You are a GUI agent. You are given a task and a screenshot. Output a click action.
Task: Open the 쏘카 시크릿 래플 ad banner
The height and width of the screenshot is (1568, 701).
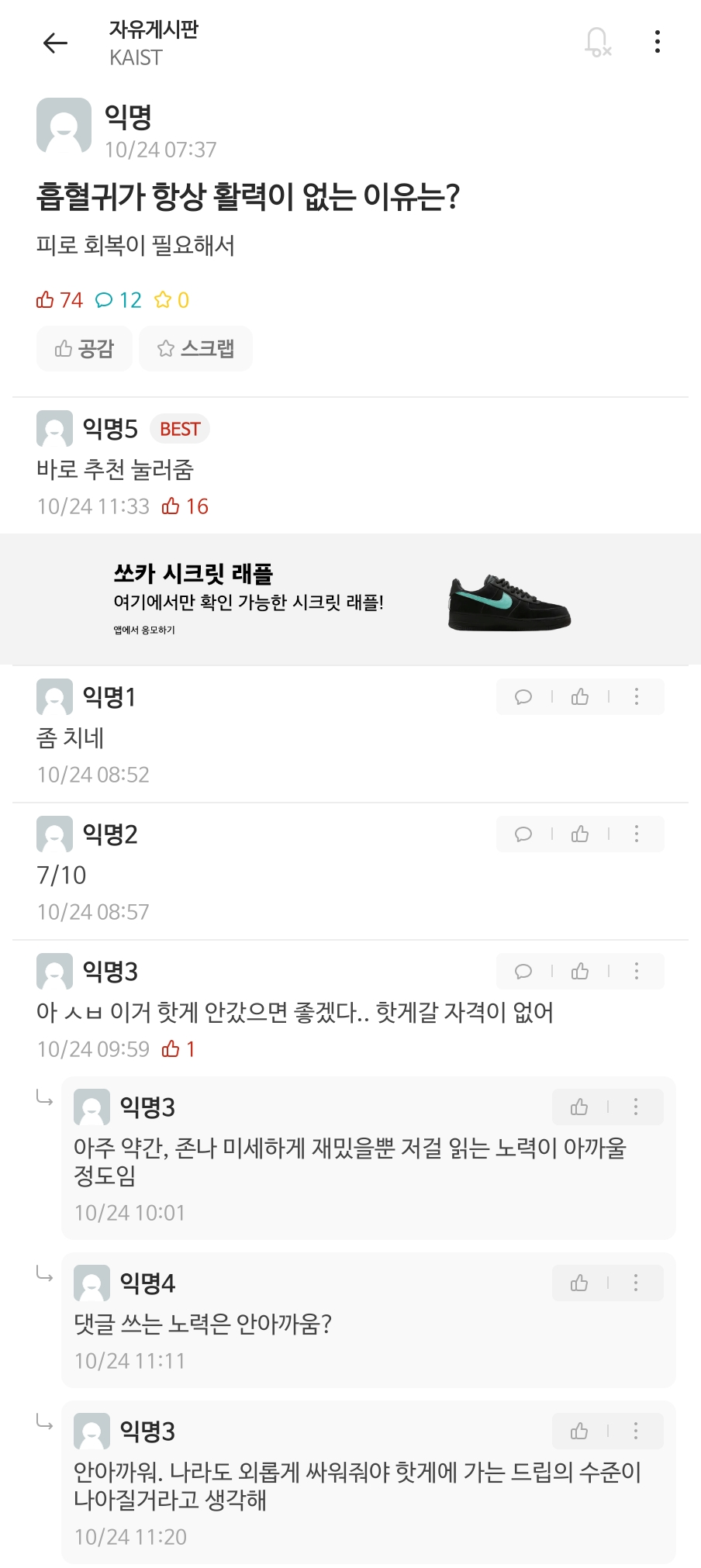[x=350, y=599]
